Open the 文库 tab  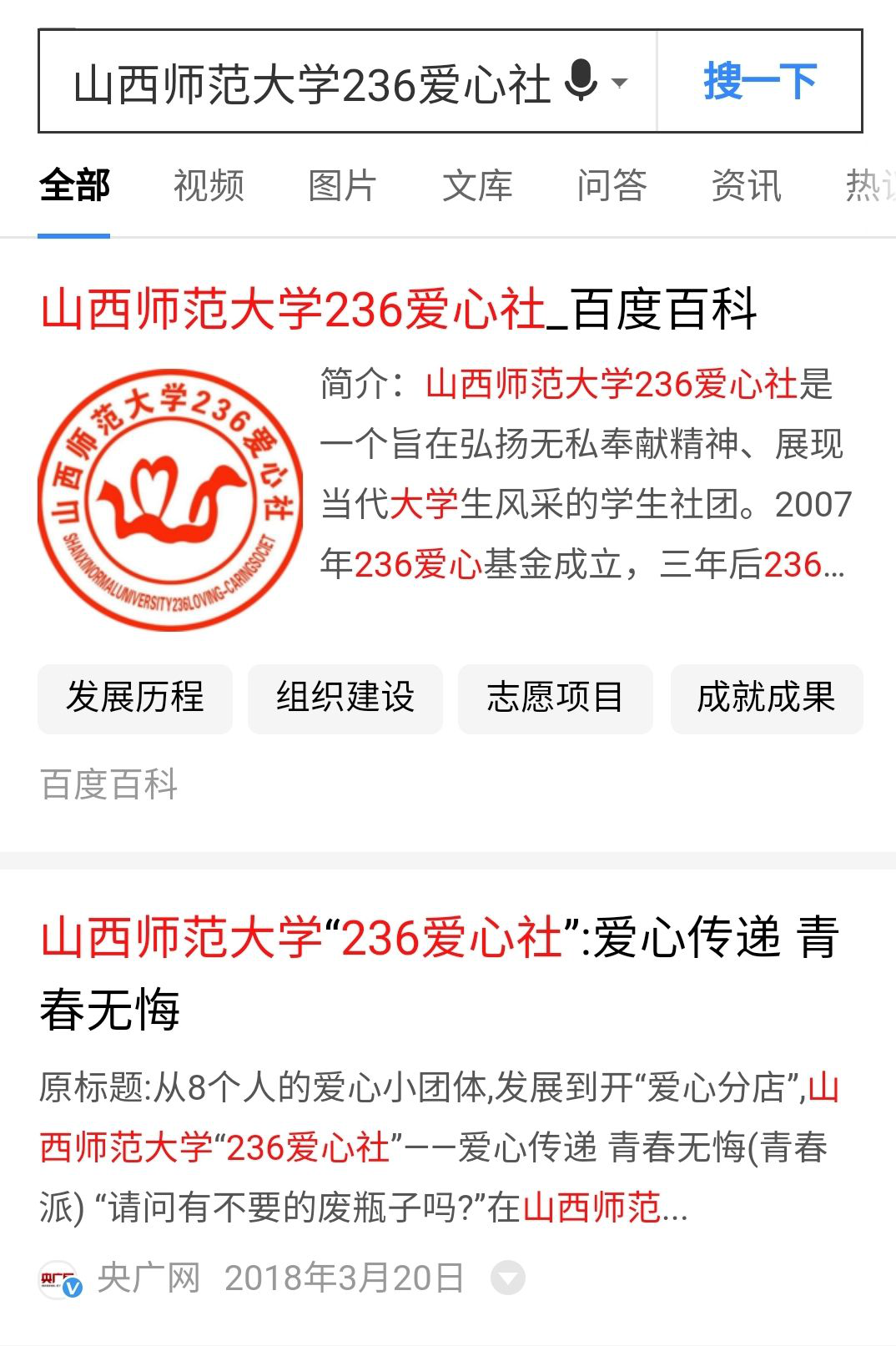point(477,185)
